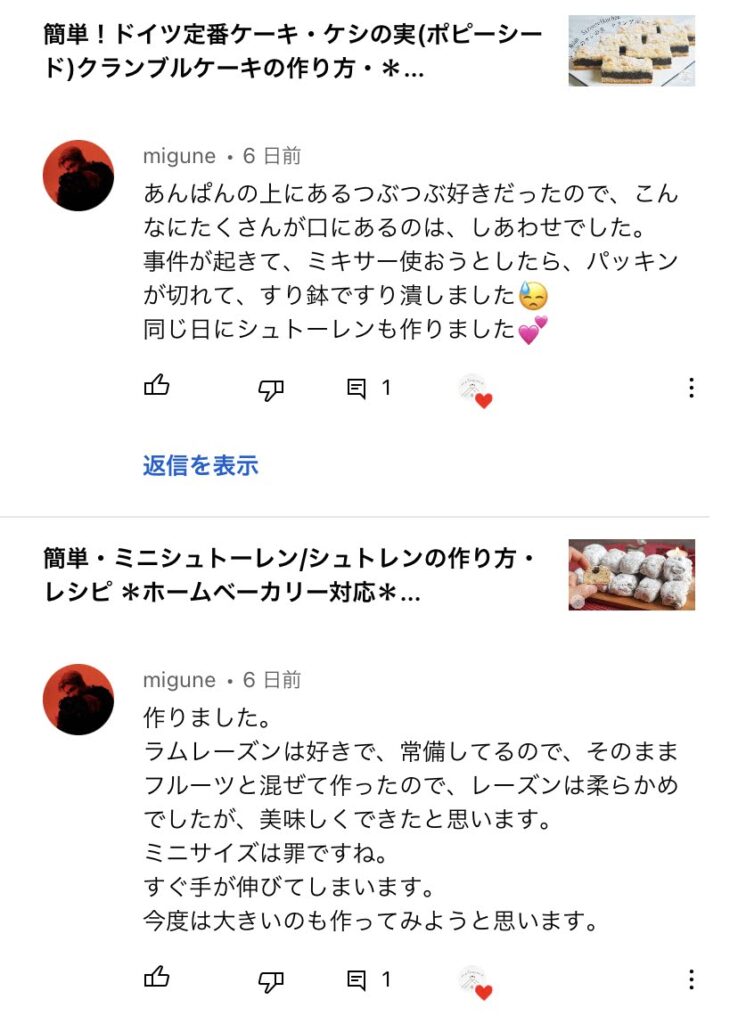Open replies icon on the ラムレーズン comment
This screenshot has width=738, height=1024.
pos(357,979)
